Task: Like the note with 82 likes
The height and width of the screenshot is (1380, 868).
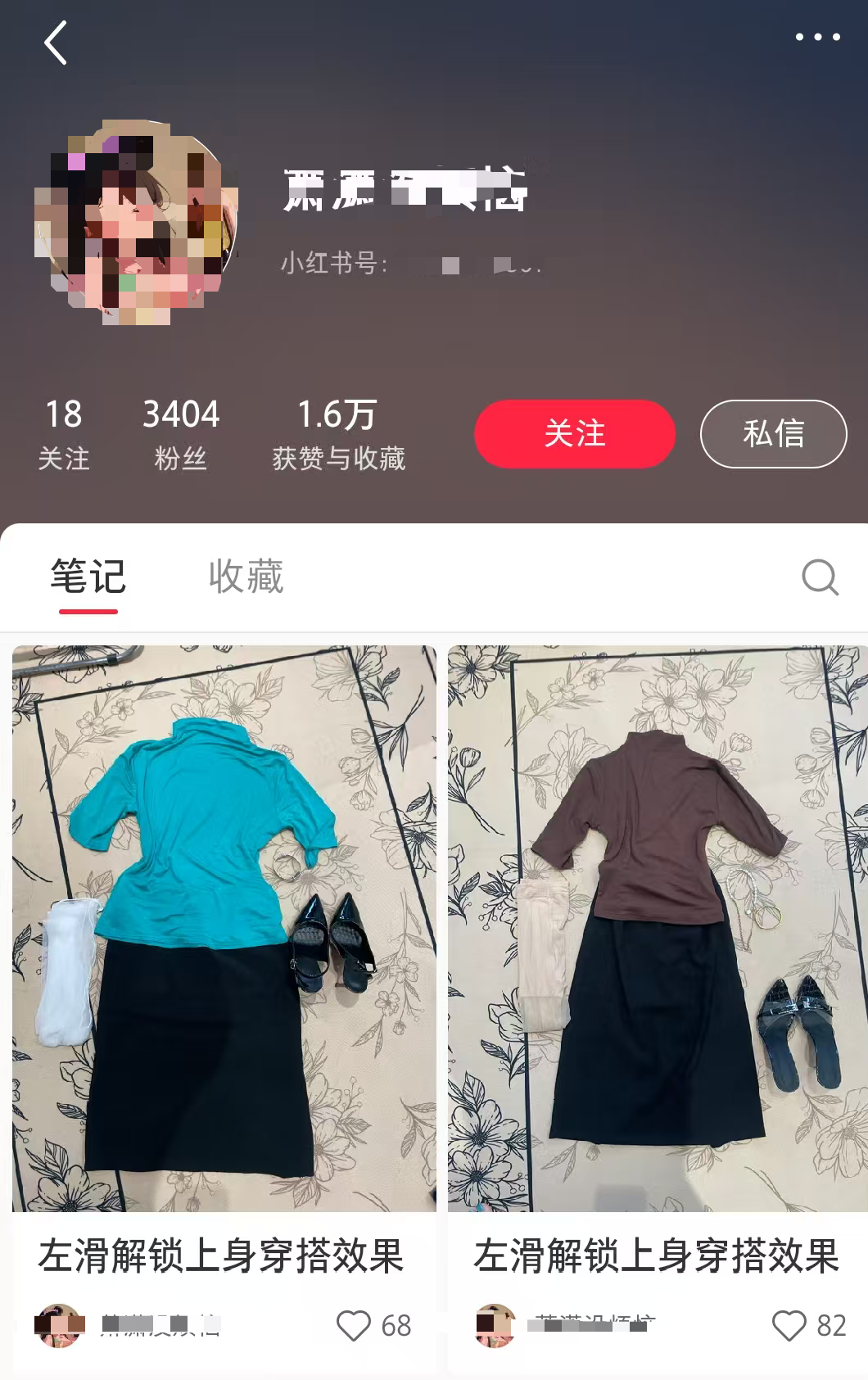Action: (789, 1325)
